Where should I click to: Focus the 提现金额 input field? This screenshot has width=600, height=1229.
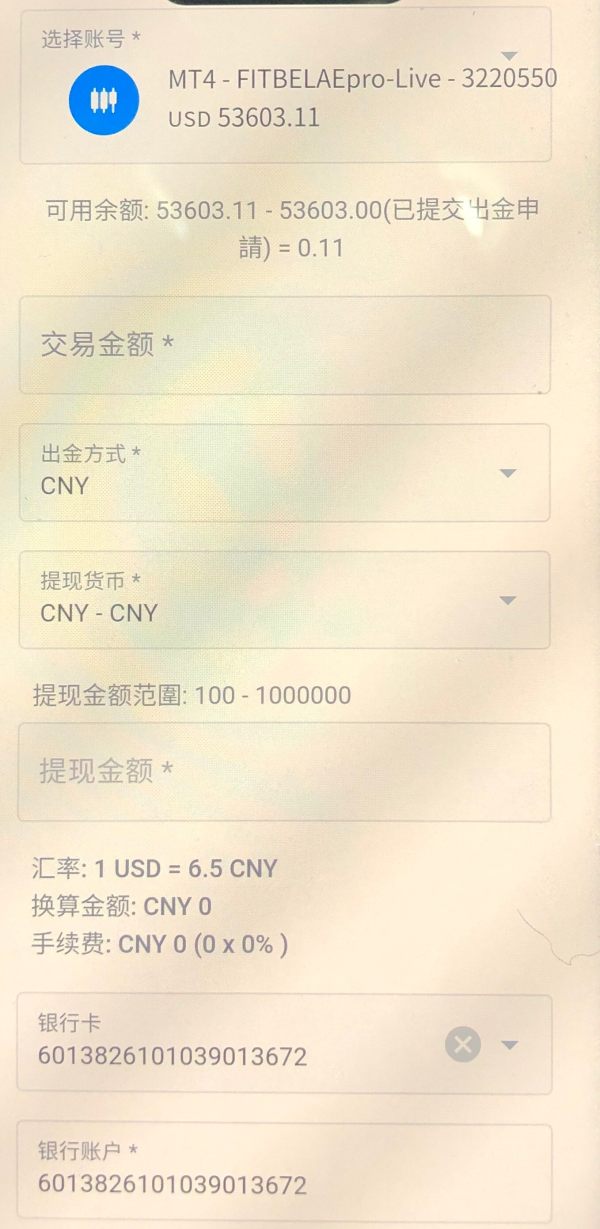[x=284, y=772]
